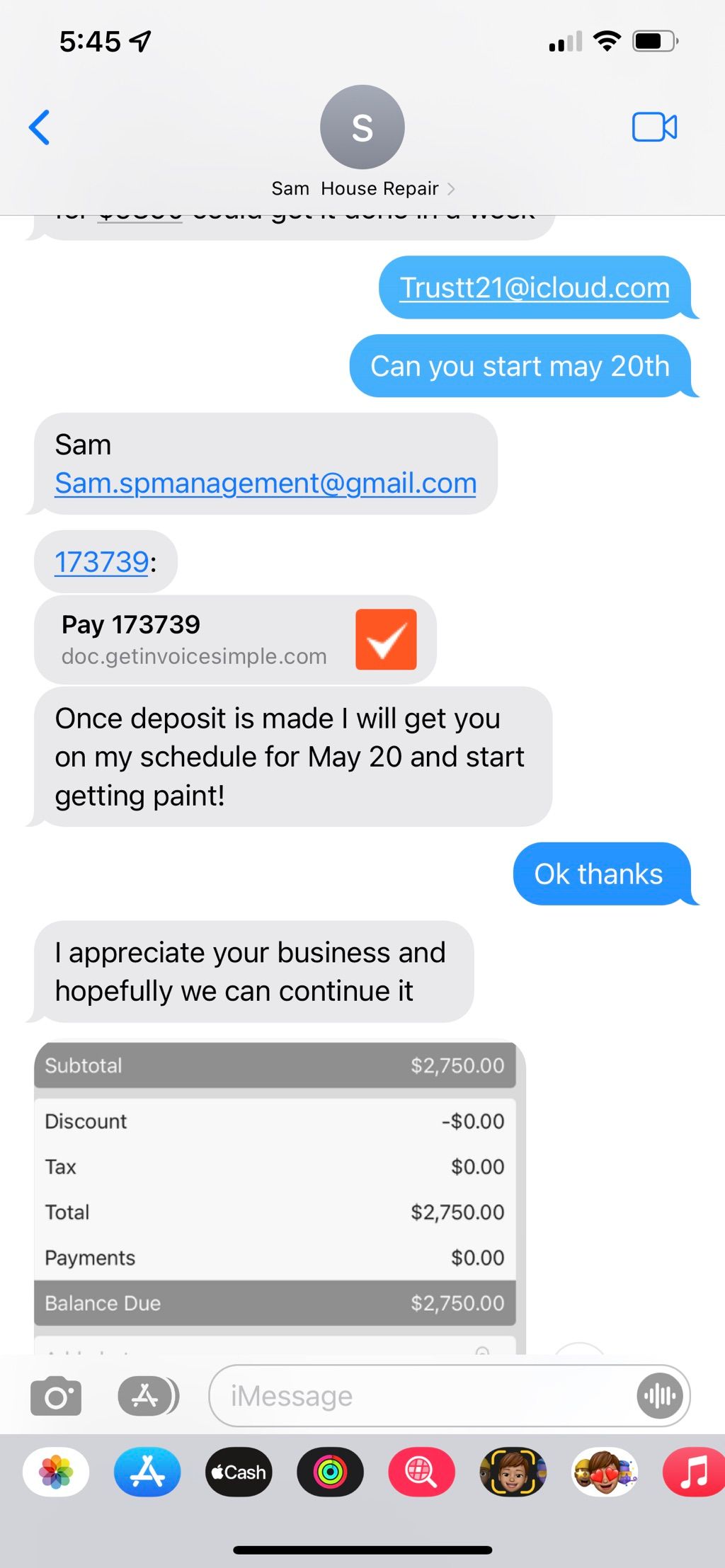The width and height of the screenshot is (725, 1568).
Task: Tap the Sam.spmanagement@gmail.com email link
Action: [x=266, y=483]
